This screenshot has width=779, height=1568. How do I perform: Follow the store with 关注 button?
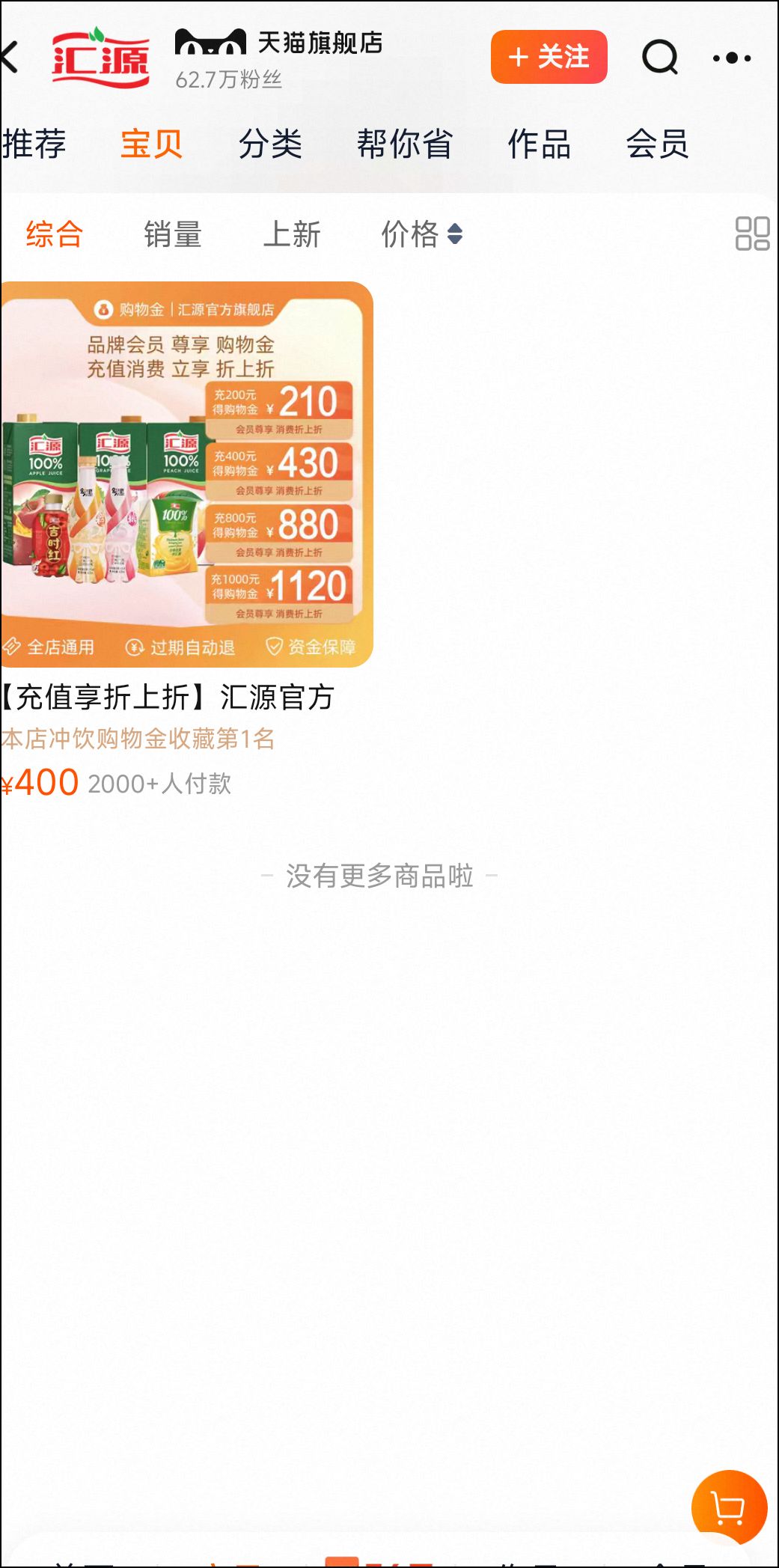549,57
